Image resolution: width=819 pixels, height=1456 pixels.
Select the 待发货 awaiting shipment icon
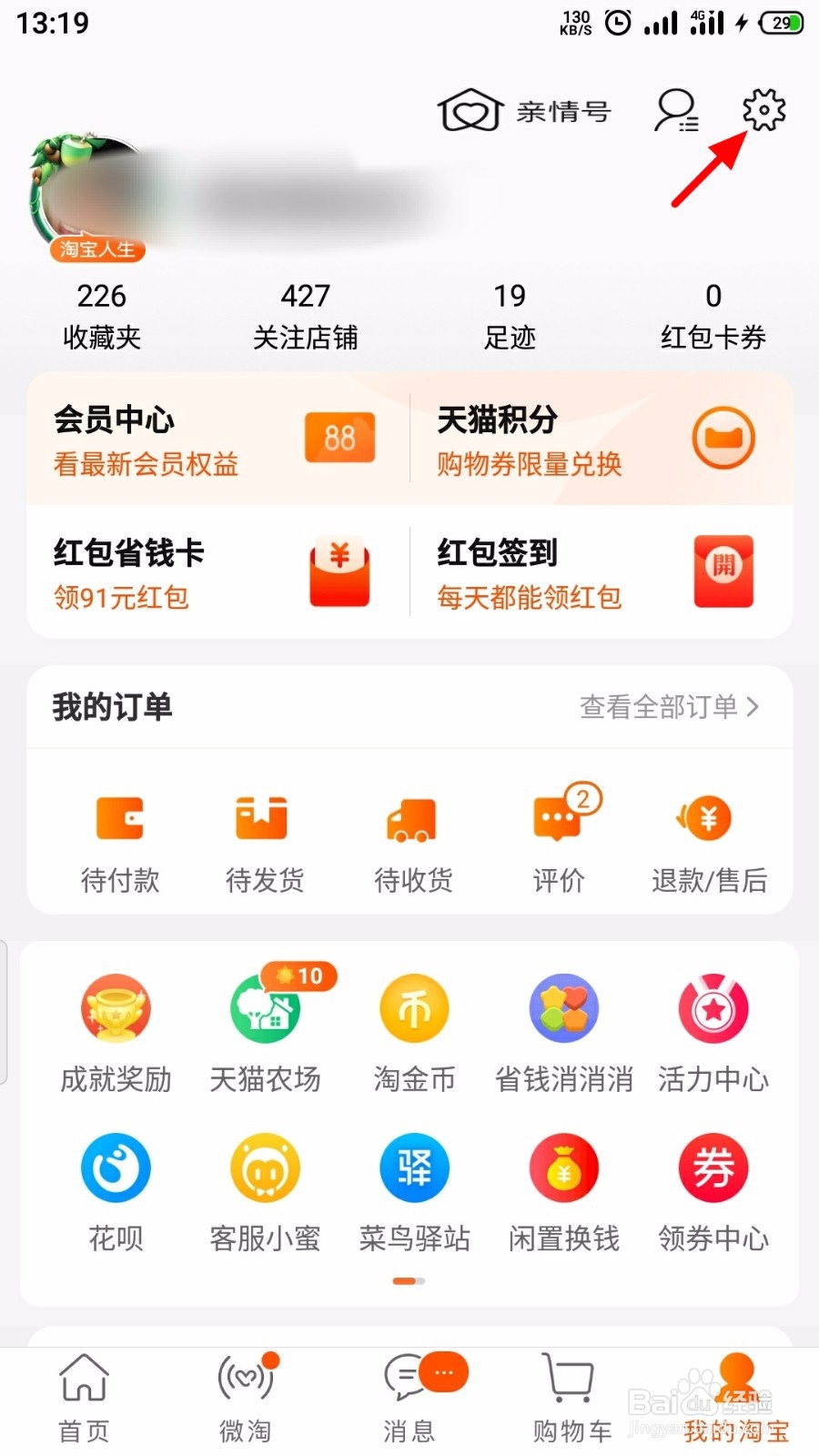click(262, 837)
